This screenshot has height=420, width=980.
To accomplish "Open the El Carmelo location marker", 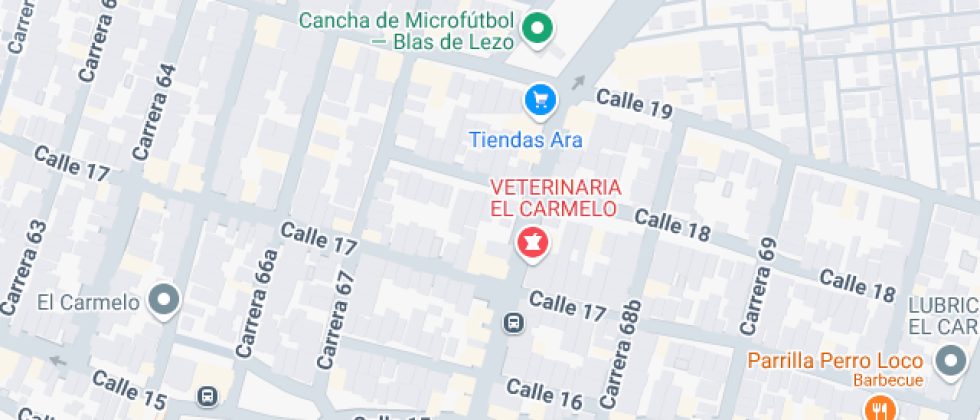I will pyautogui.click(x=163, y=299).
